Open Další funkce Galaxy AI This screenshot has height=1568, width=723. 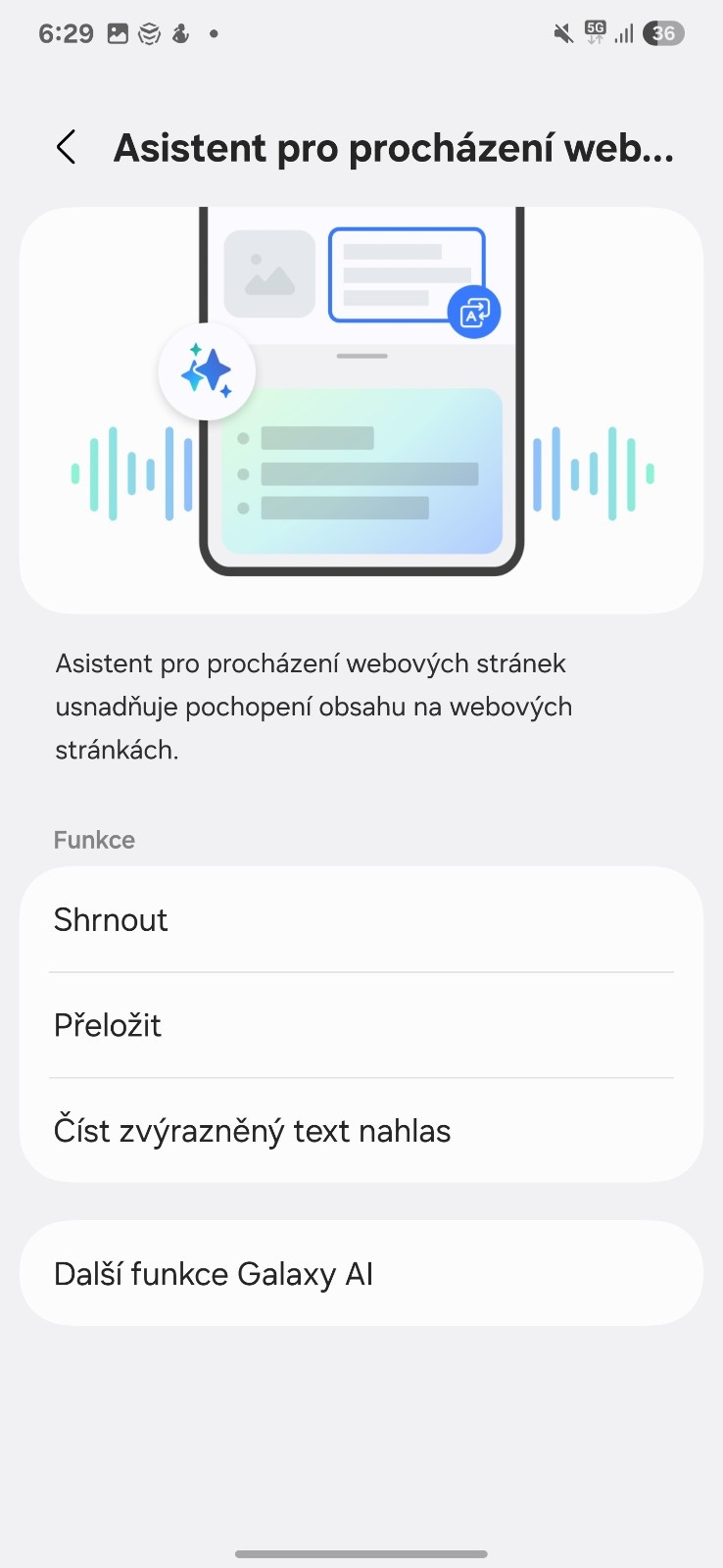[x=361, y=1273]
